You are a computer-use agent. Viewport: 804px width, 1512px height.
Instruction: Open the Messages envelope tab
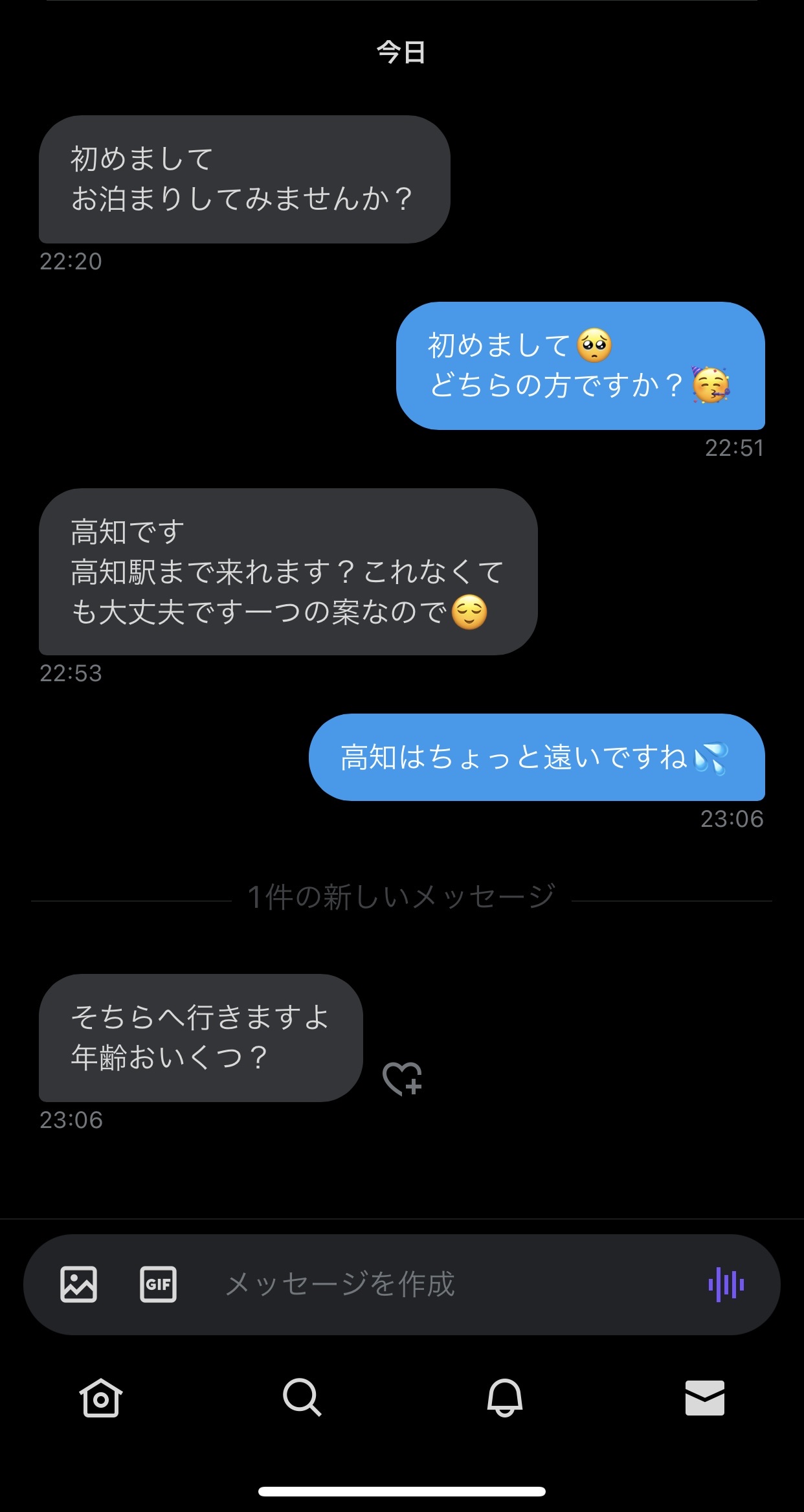click(704, 1398)
